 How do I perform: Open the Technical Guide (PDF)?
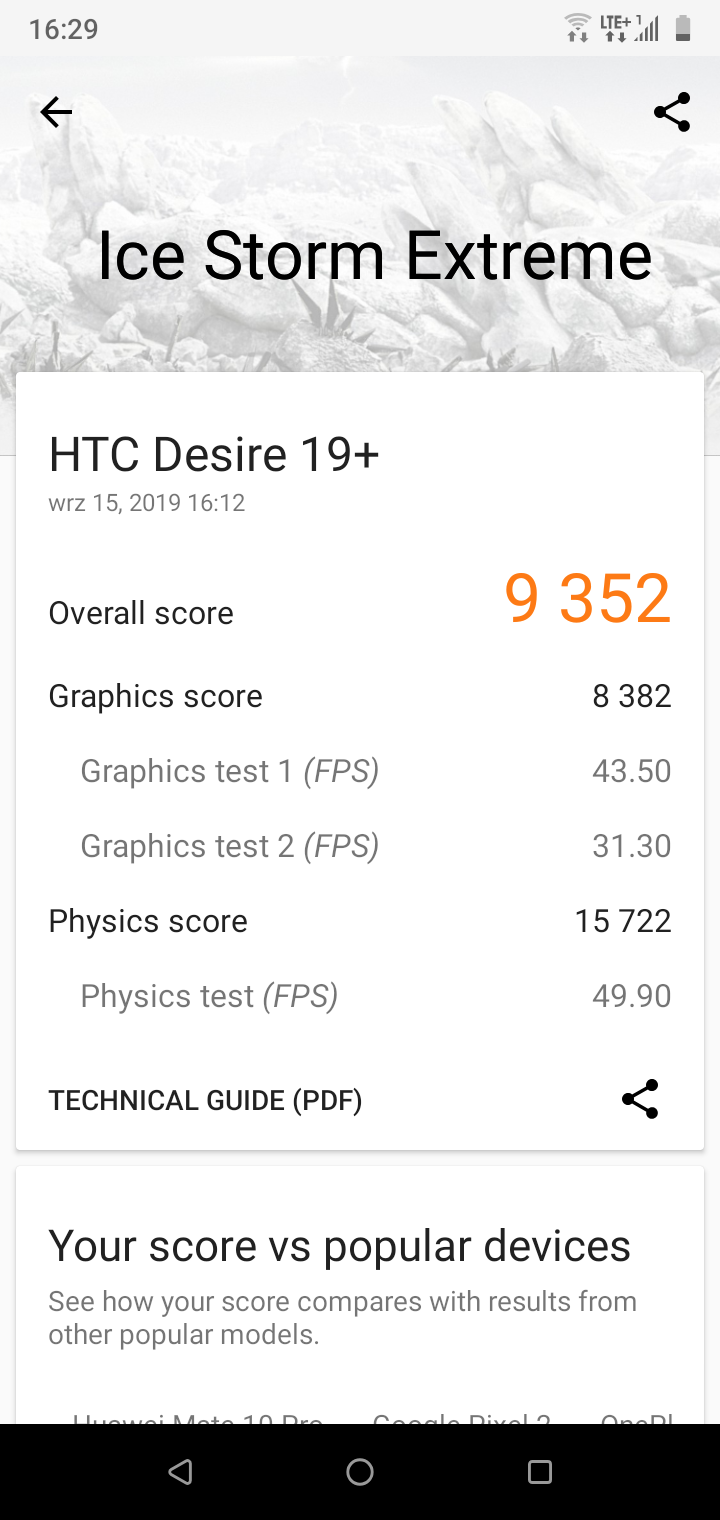pyautogui.click(x=205, y=1101)
